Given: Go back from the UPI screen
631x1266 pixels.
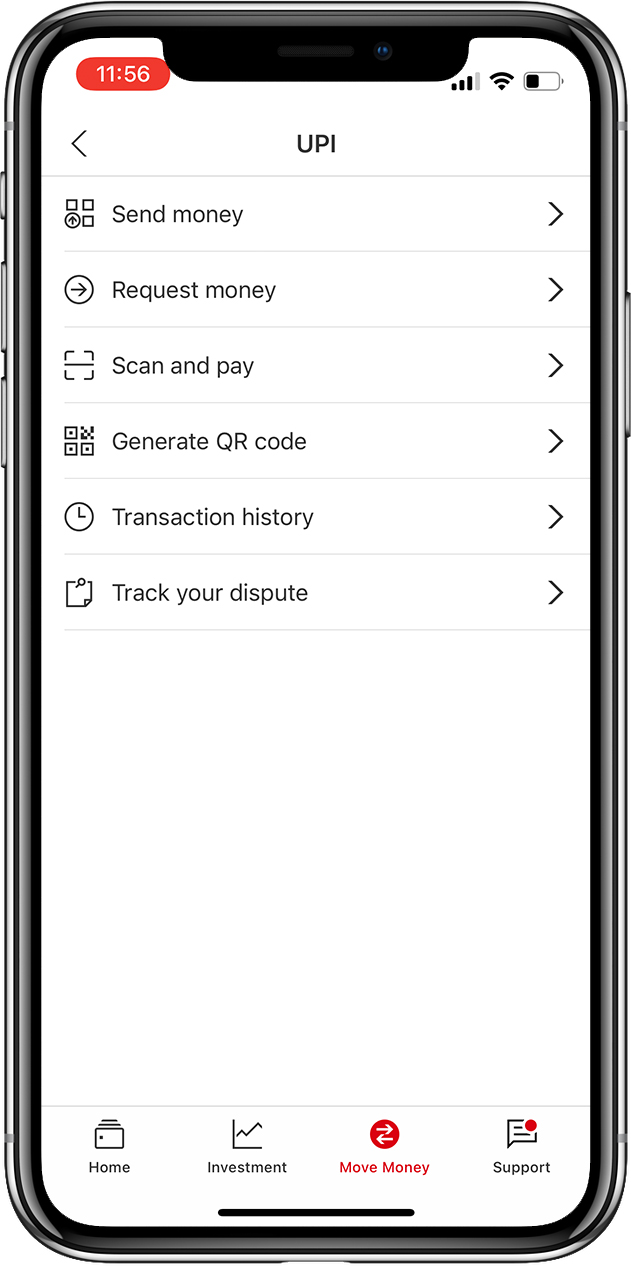Looking at the screenshot, I should tap(80, 144).
